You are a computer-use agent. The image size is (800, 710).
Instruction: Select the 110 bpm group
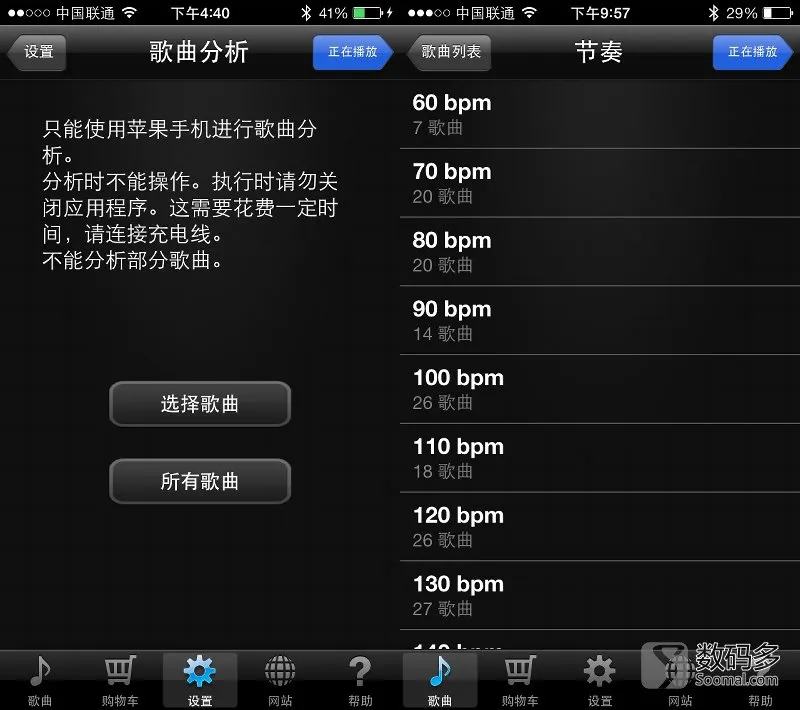pos(600,458)
